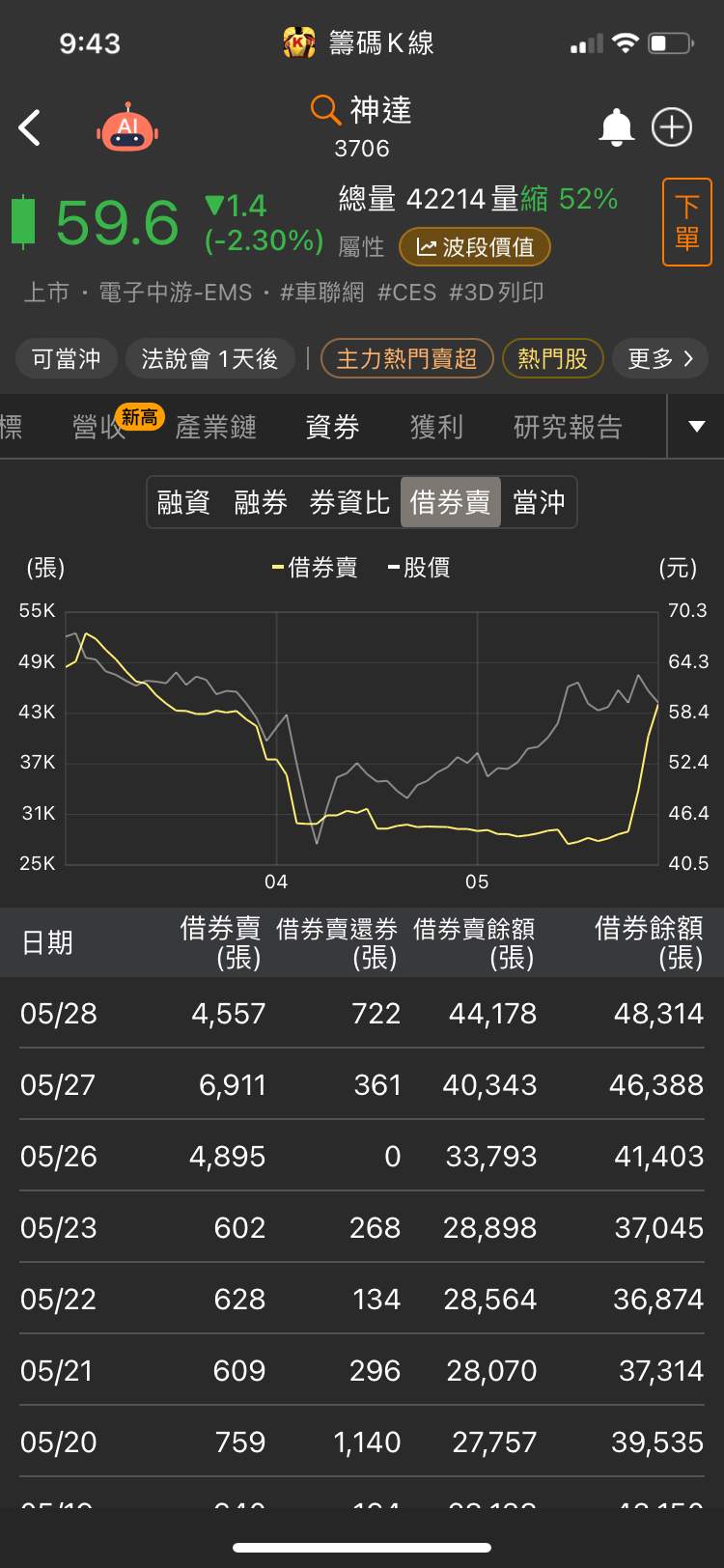Viewport: 724px width, 1568px height.
Task: Select the 熱門股 tag
Action: [552, 359]
